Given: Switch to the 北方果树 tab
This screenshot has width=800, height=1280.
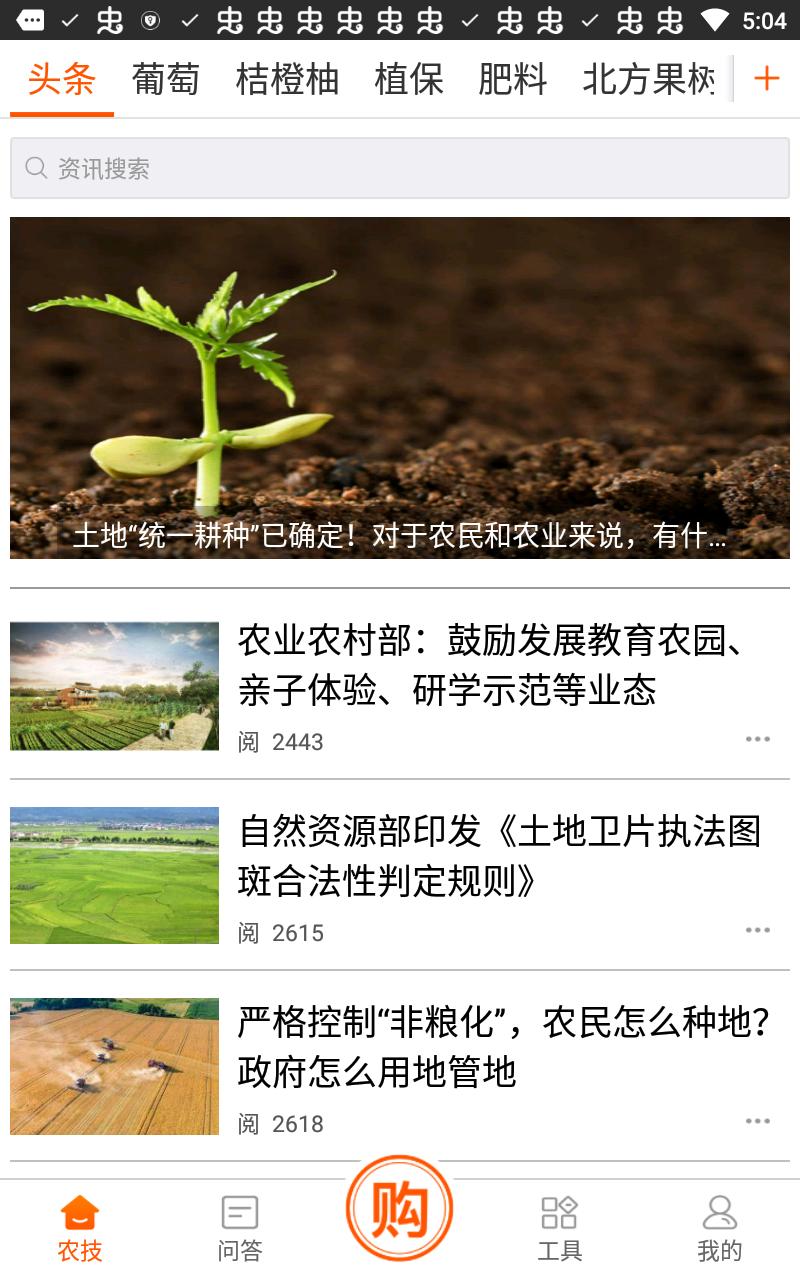Looking at the screenshot, I should coord(649,80).
